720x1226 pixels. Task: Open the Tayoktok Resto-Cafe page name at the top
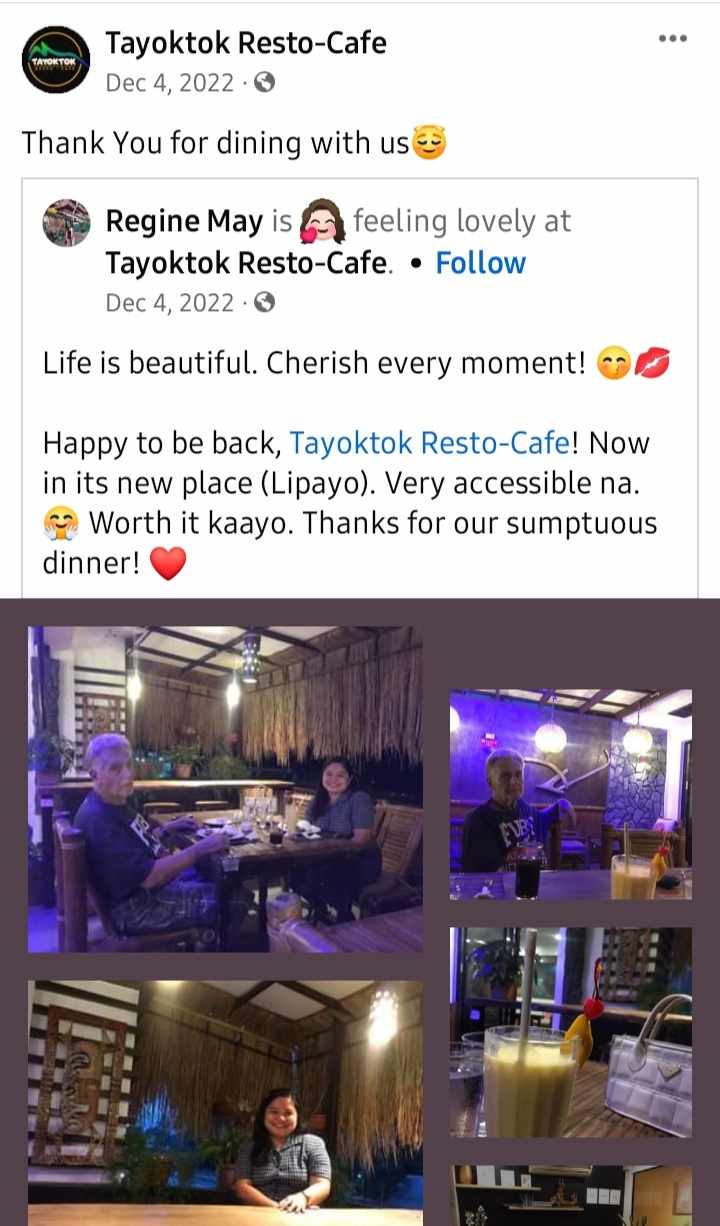pyautogui.click(x=245, y=43)
